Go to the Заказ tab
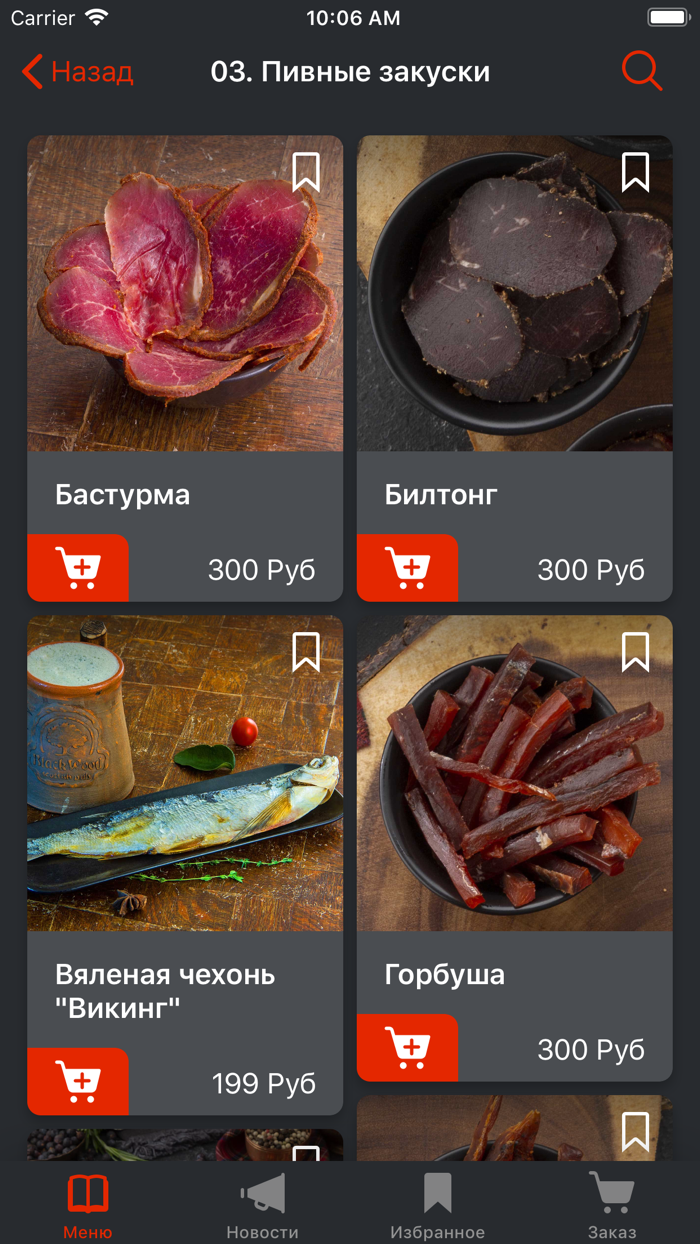The height and width of the screenshot is (1244, 700). click(x=612, y=1205)
